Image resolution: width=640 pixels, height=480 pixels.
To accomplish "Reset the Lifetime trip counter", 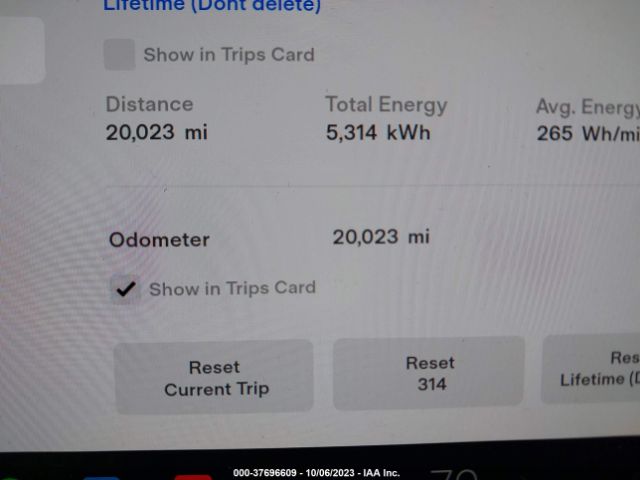I will [x=597, y=369].
